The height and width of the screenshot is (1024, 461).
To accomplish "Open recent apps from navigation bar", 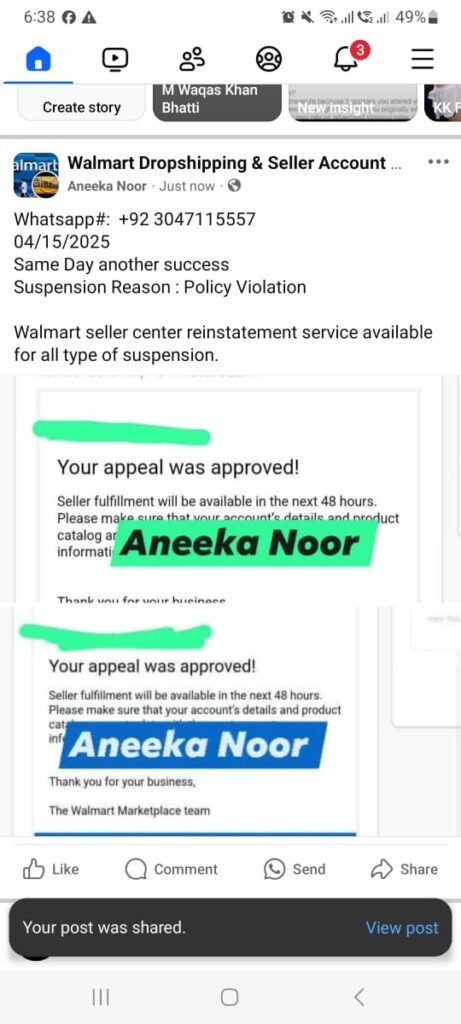I will 101,997.
